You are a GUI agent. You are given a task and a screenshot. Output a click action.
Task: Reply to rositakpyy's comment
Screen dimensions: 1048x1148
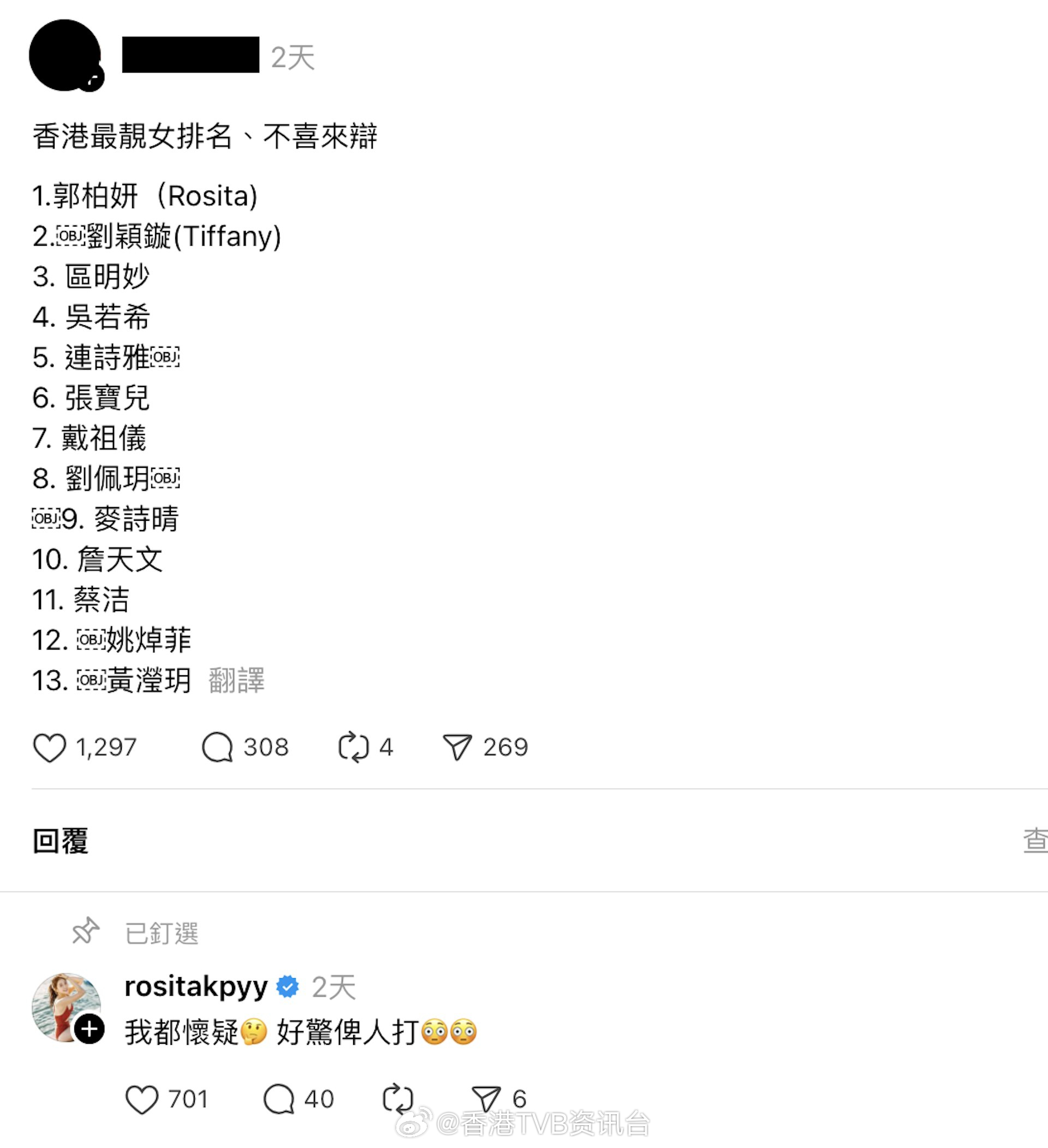(x=278, y=1099)
